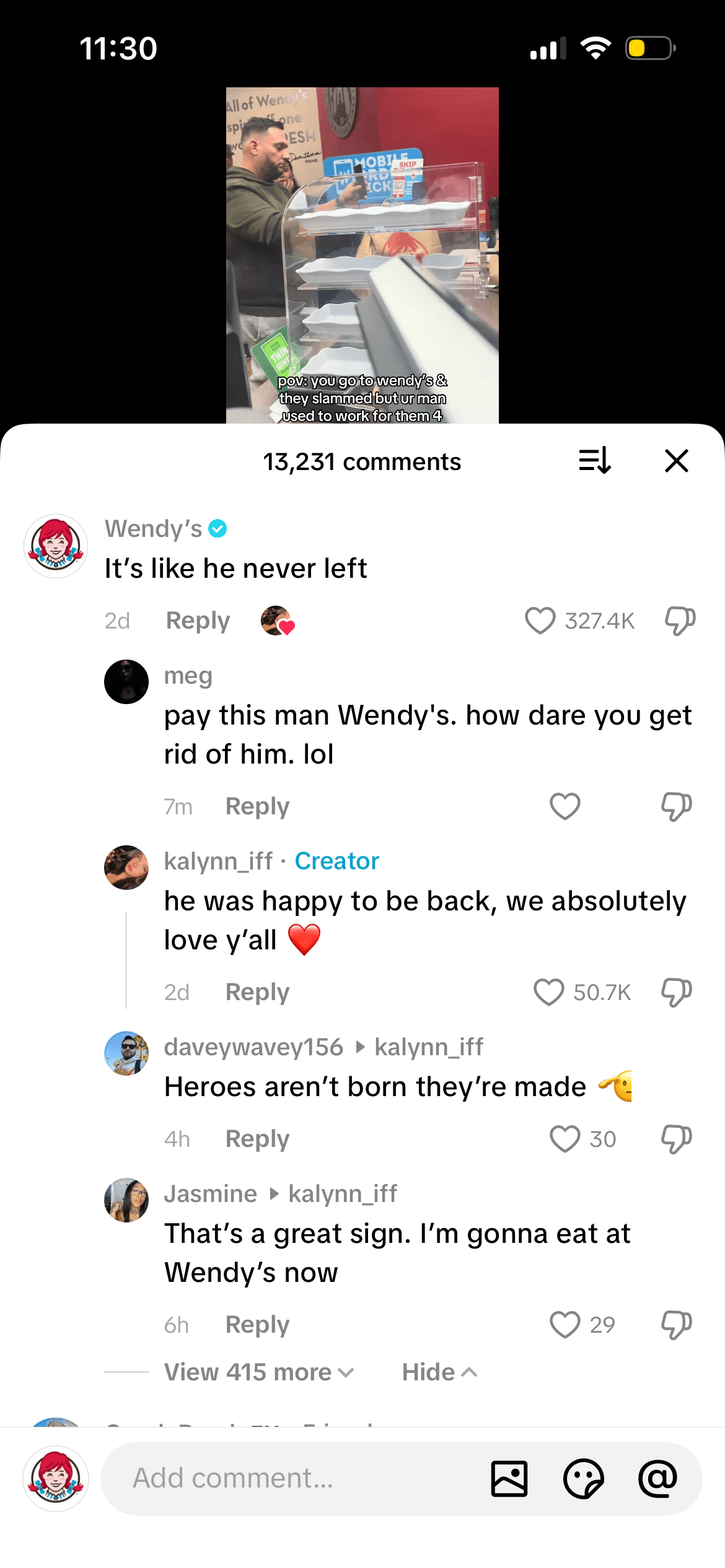Open the comment sort options
This screenshot has height=1568, width=725.
click(595, 461)
